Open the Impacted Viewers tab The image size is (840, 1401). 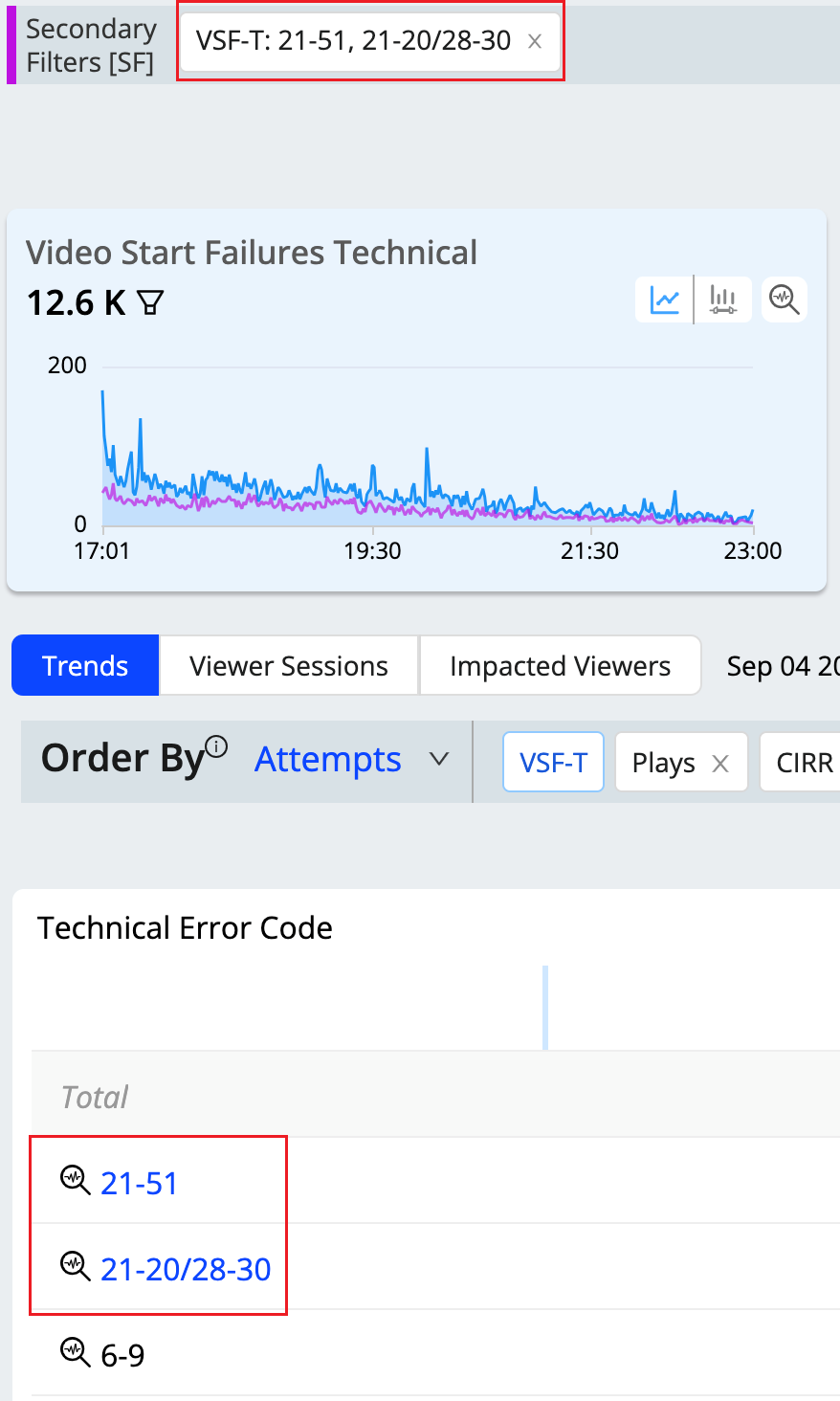tap(560, 665)
